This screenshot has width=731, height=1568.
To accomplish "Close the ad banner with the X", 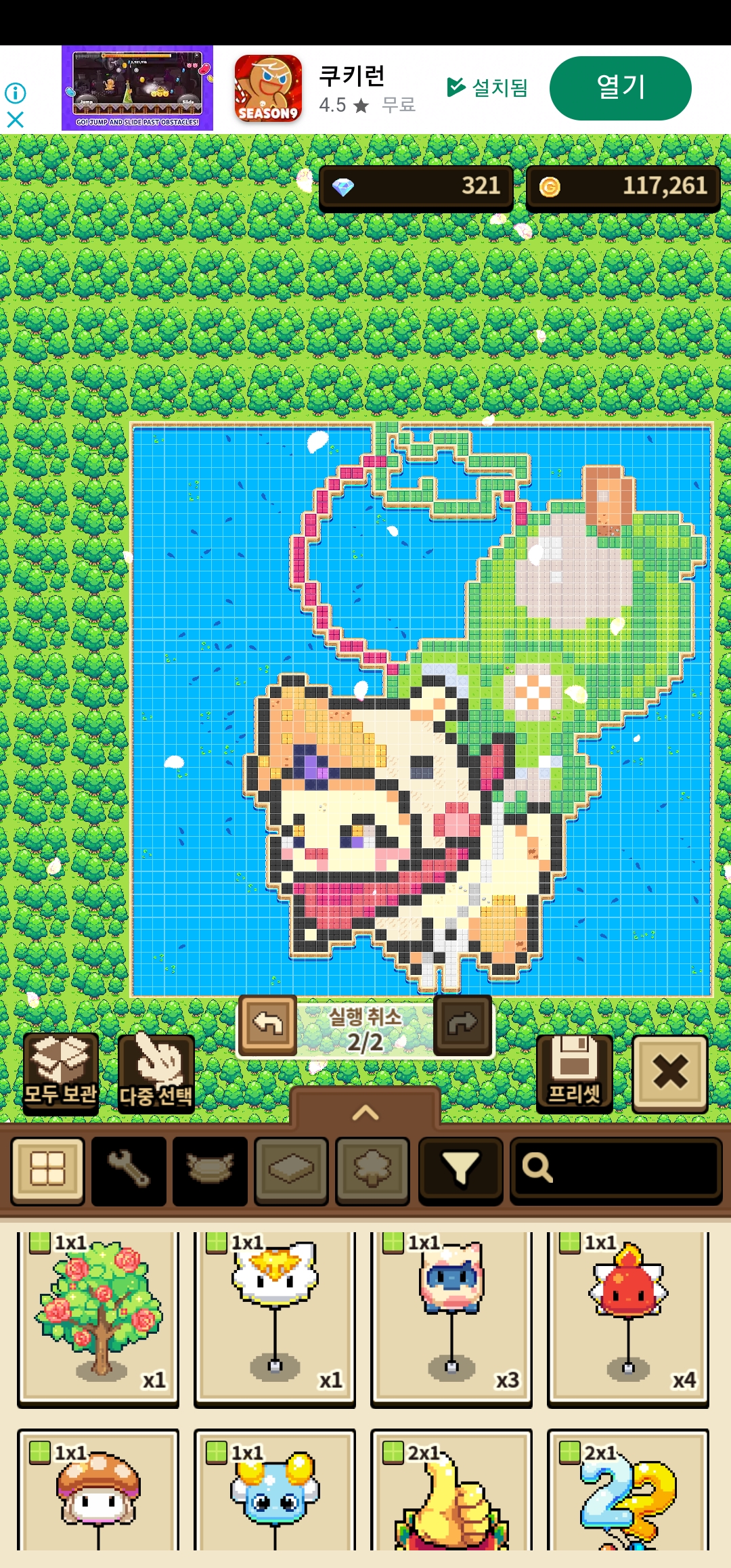I will pyautogui.click(x=15, y=120).
